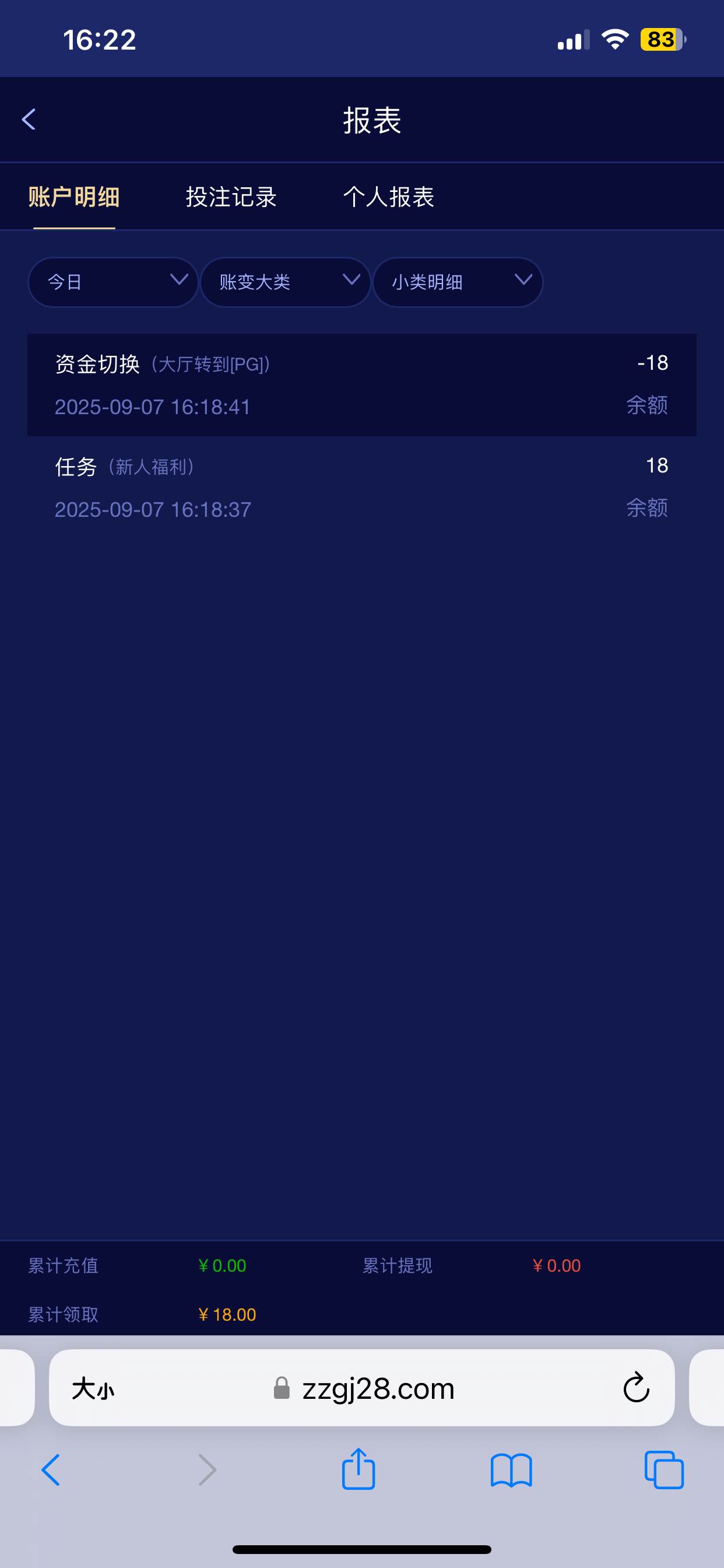724x1568 pixels.
Task: Select the 账户明细 tab
Action: point(73,197)
